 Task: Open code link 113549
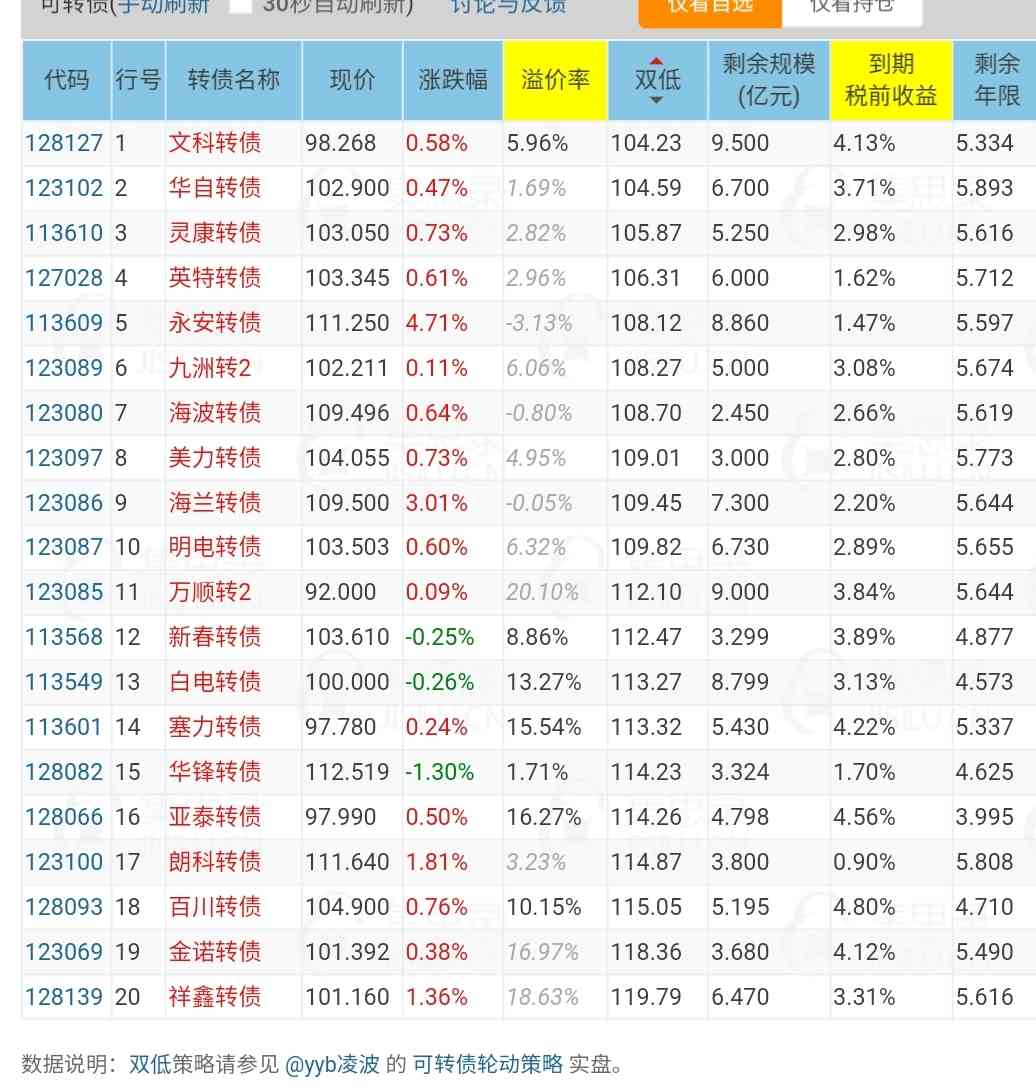click(64, 682)
